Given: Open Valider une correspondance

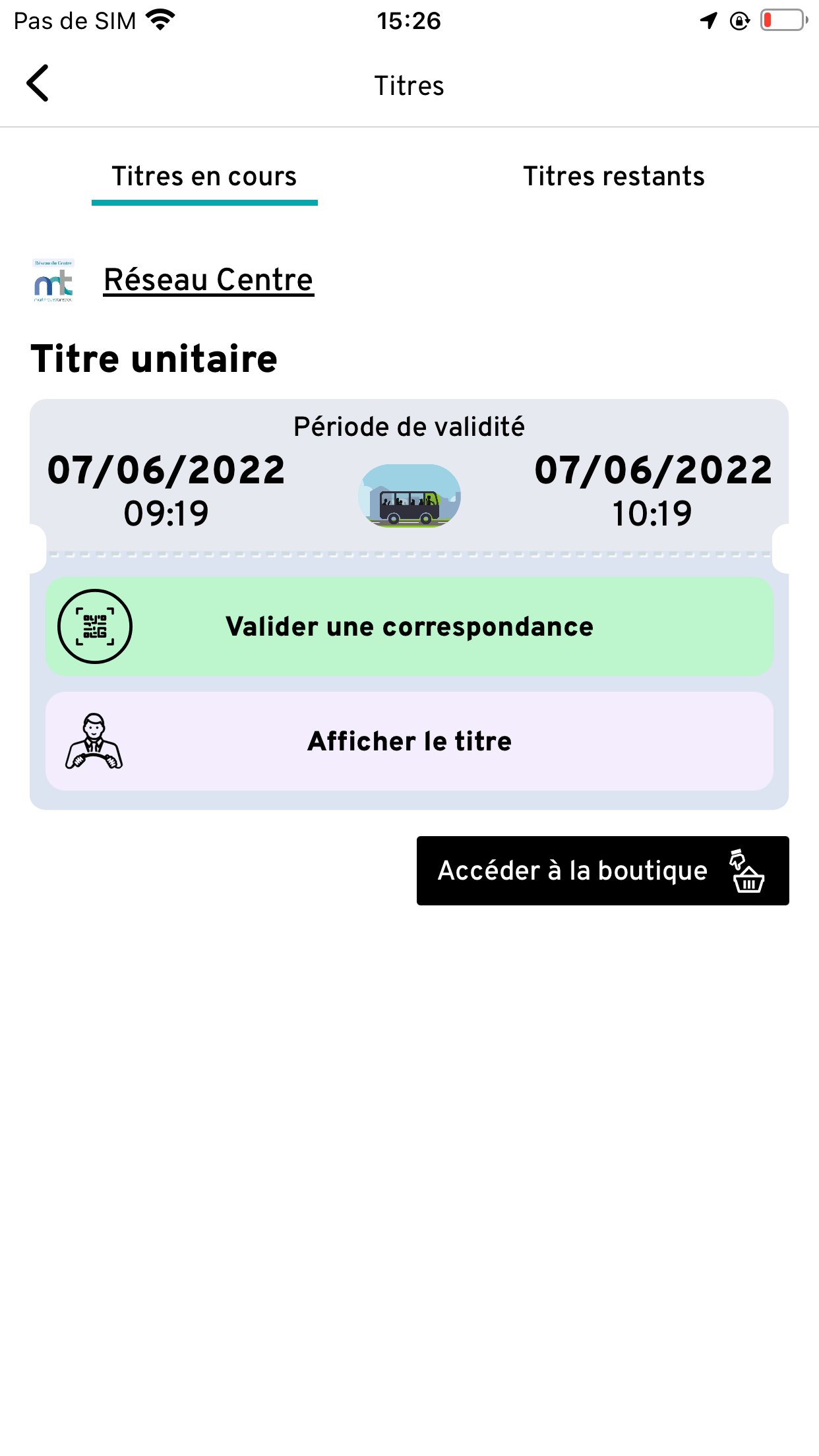Looking at the screenshot, I should (x=409, y=626).
